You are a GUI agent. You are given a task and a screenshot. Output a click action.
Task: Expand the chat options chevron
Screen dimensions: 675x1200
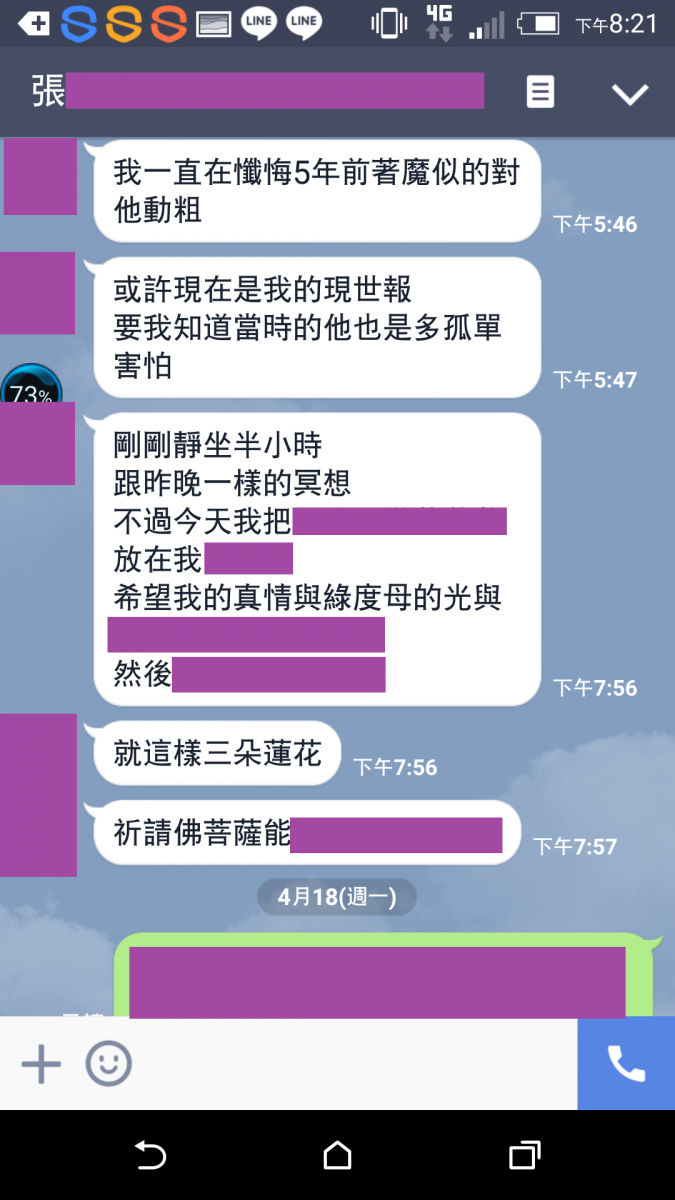(x=630, y=94)
